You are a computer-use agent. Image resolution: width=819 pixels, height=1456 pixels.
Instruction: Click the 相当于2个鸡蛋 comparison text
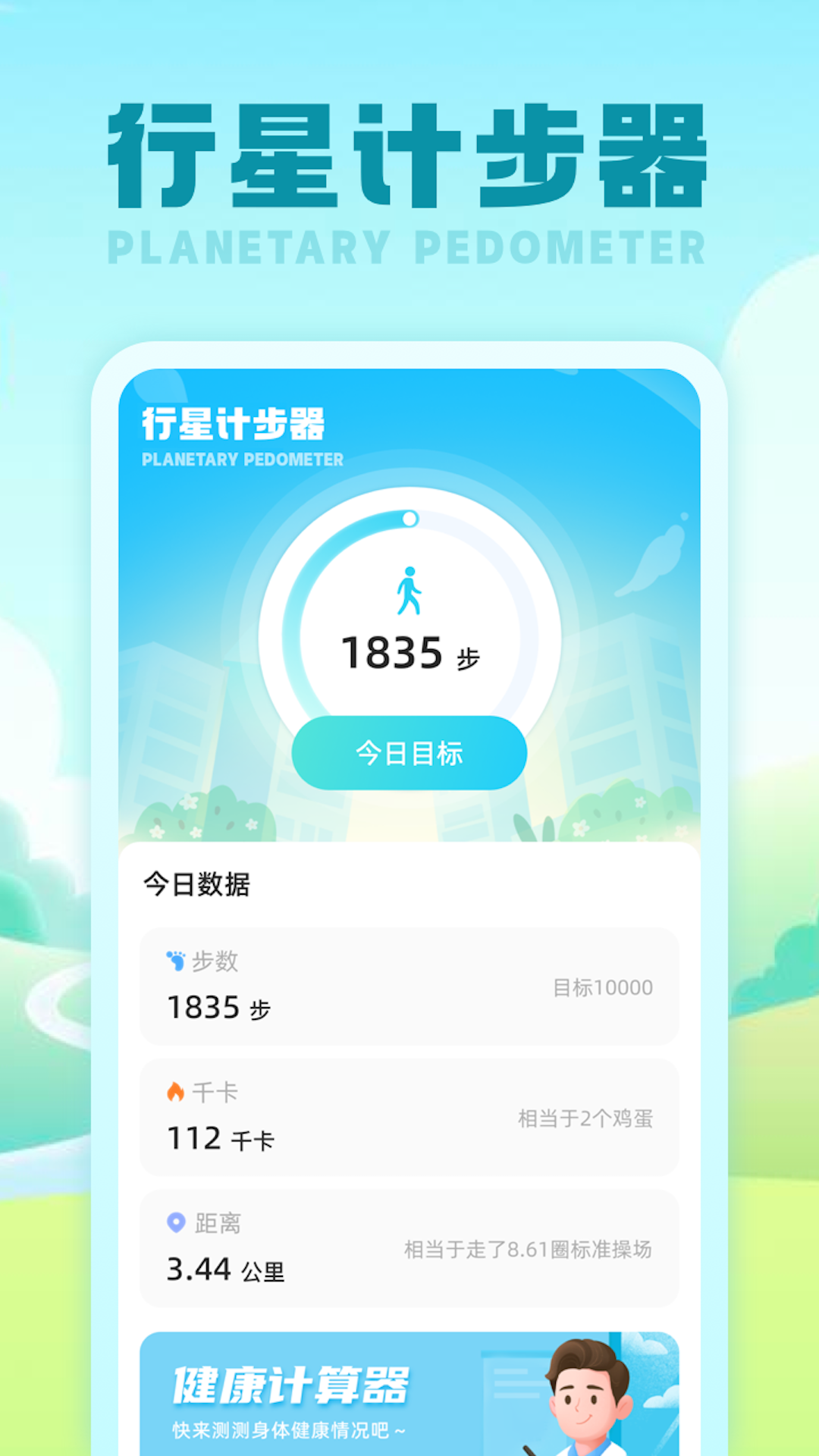[x=585, y=1115]
